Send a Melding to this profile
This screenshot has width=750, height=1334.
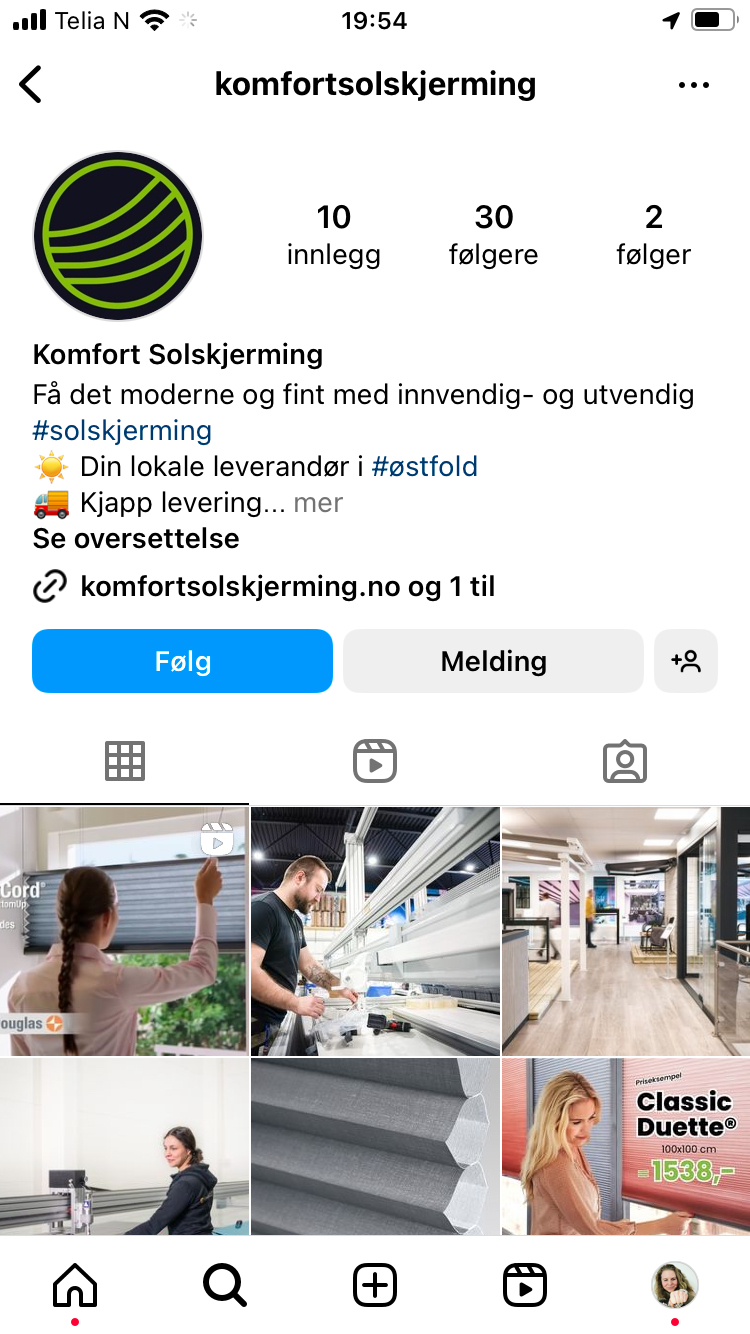493,661
